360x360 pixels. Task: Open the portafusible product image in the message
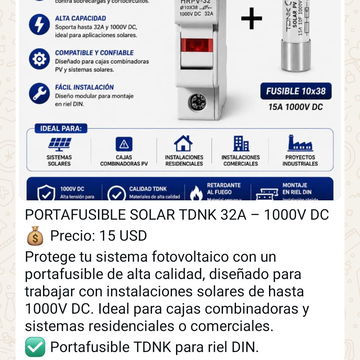point(180,100)
